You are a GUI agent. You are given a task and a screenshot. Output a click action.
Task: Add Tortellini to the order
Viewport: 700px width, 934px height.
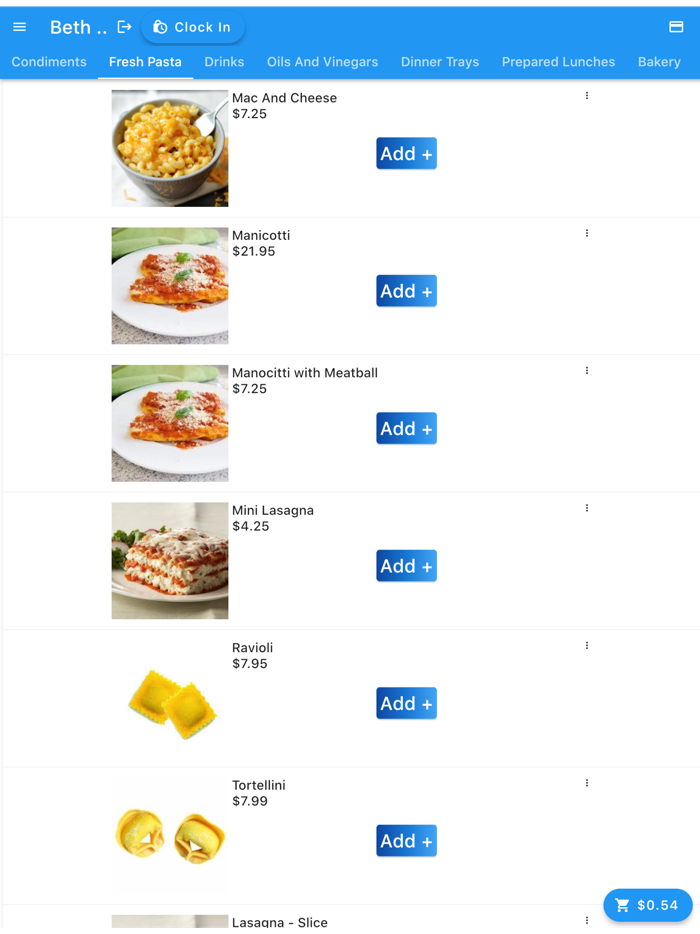(x=406, y=841)
